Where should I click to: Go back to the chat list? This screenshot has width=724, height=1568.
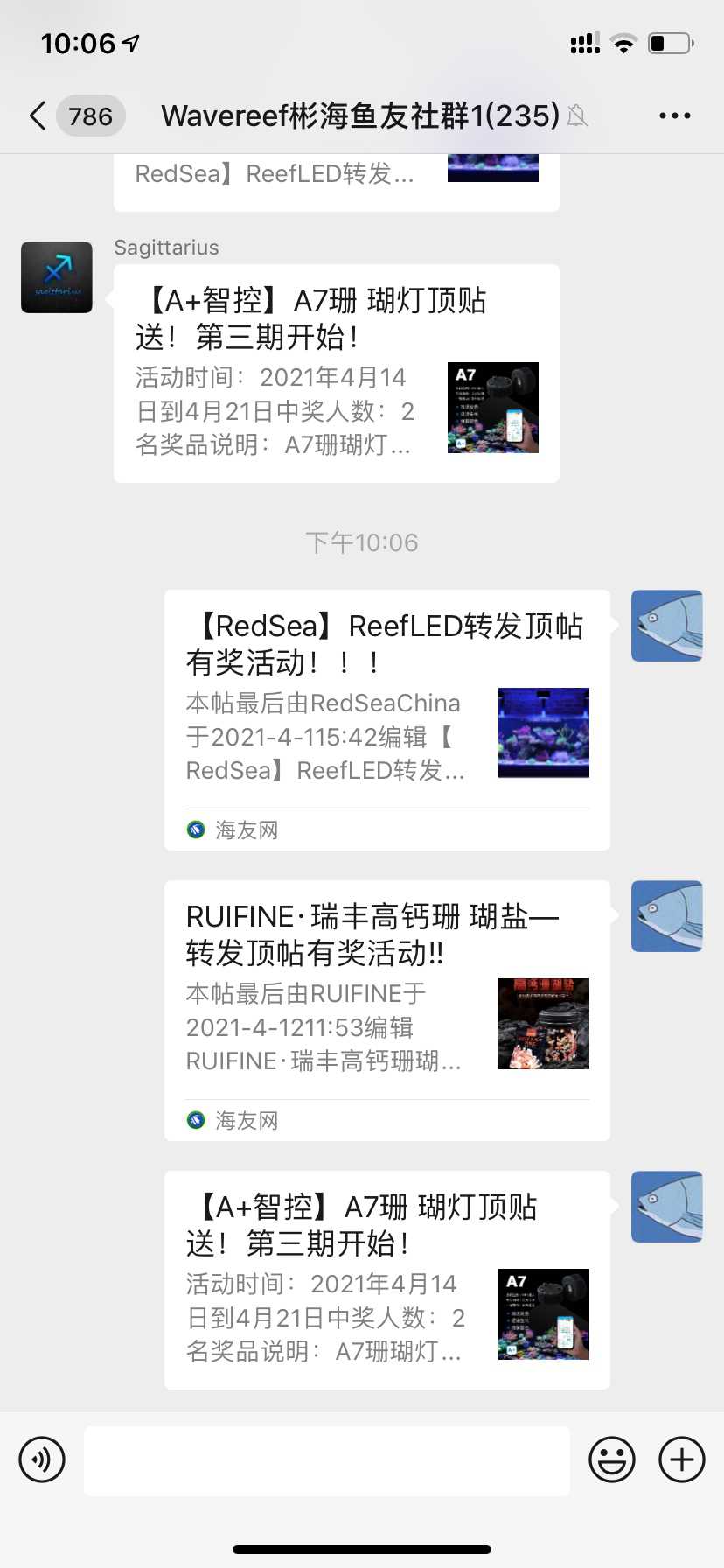coord(38,115)
